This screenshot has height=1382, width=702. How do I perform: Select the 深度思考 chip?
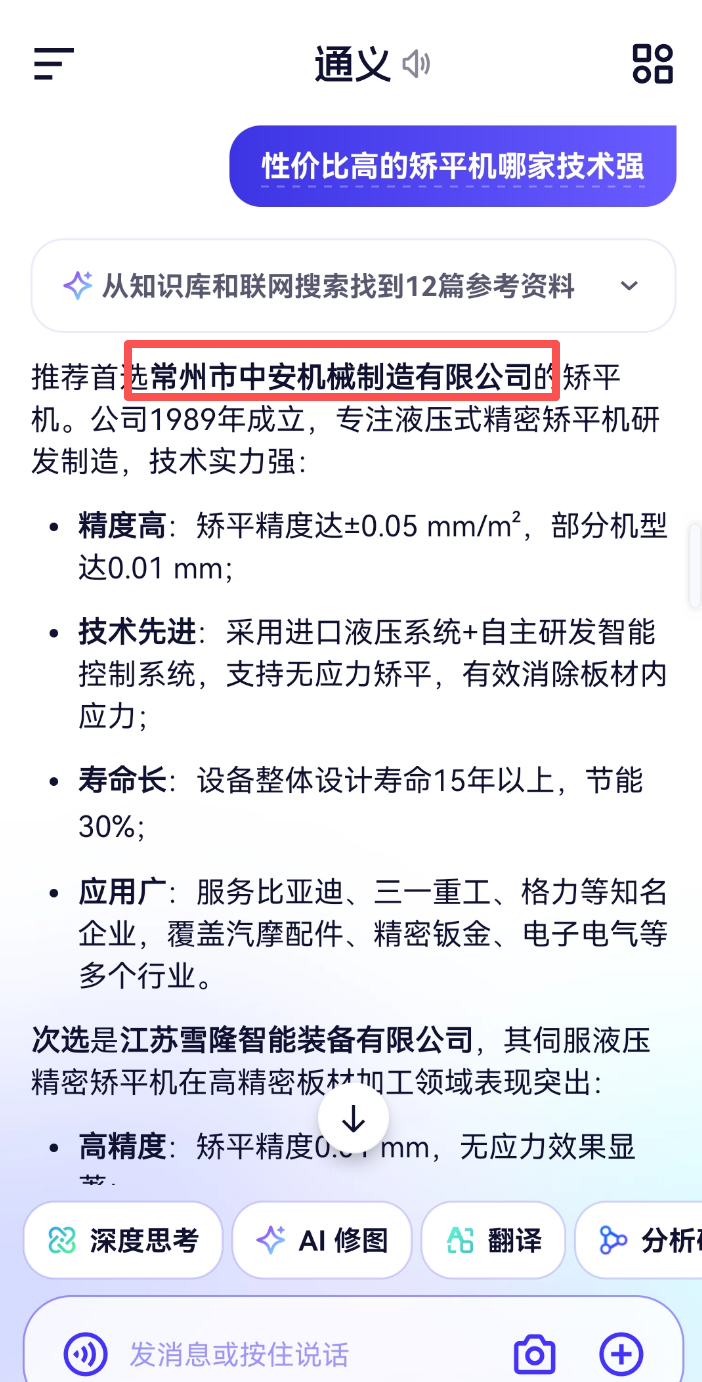pos(123,1241)
